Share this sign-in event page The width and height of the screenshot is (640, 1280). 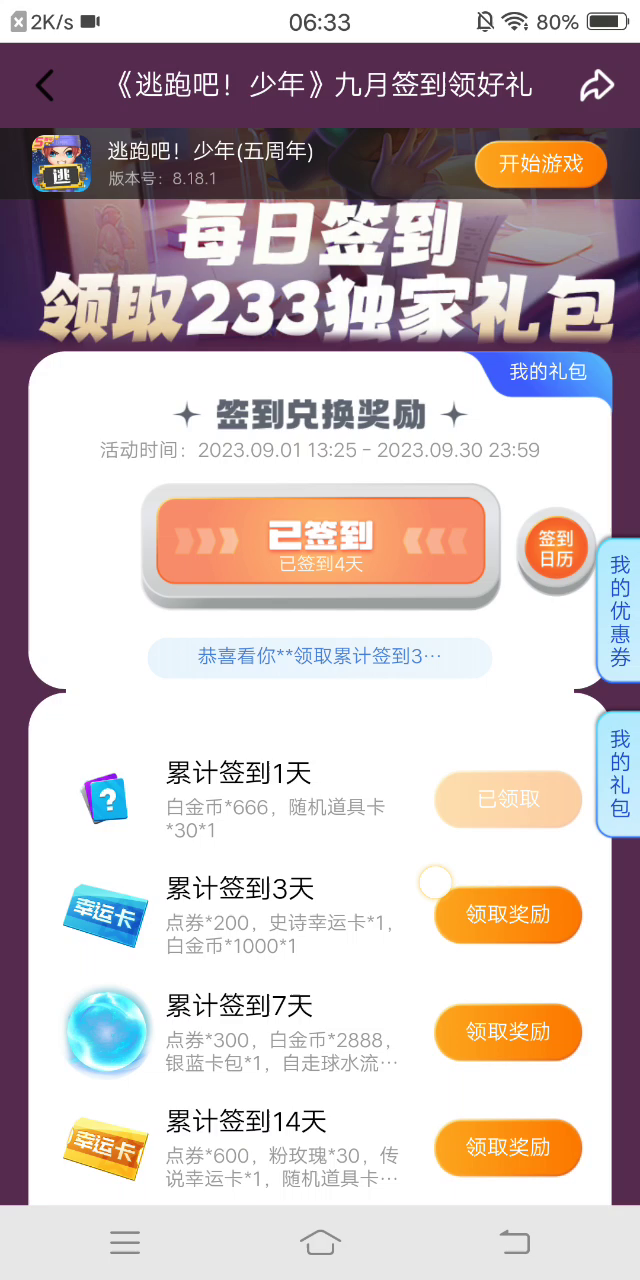(596, 86)
